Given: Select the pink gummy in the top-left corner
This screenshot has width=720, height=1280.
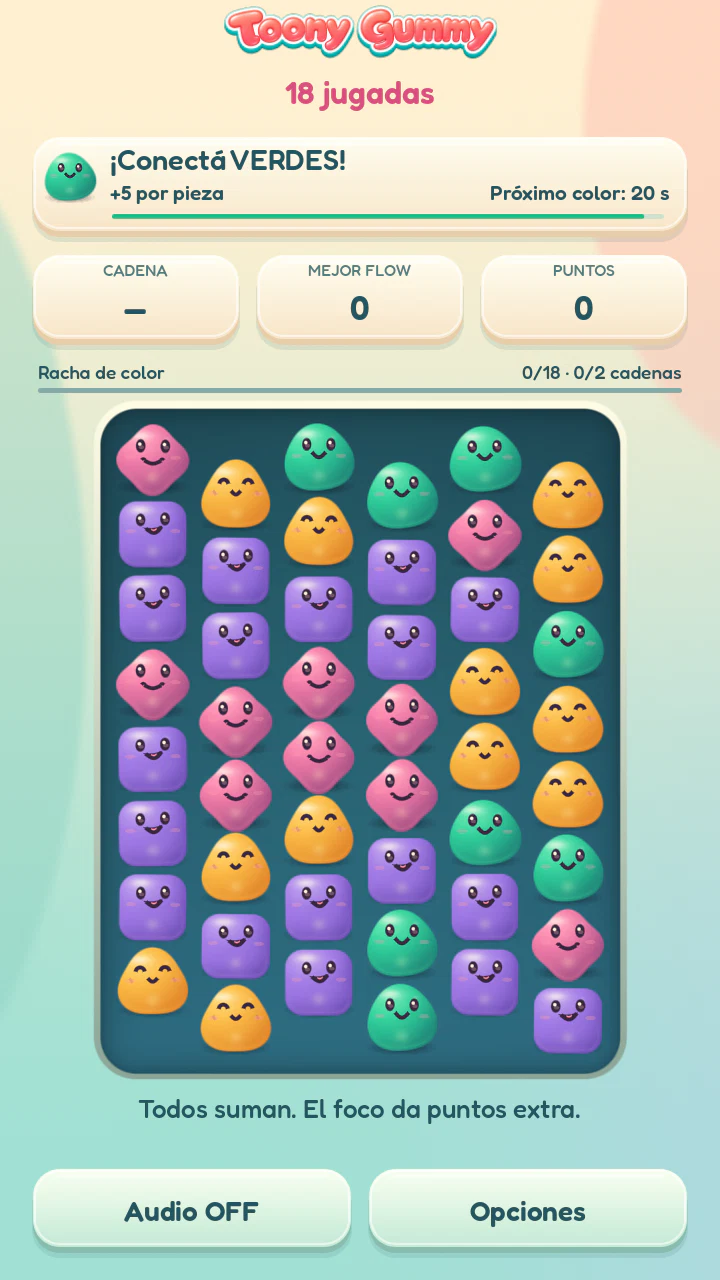Looking at the screenshot, I should point(152,459).
